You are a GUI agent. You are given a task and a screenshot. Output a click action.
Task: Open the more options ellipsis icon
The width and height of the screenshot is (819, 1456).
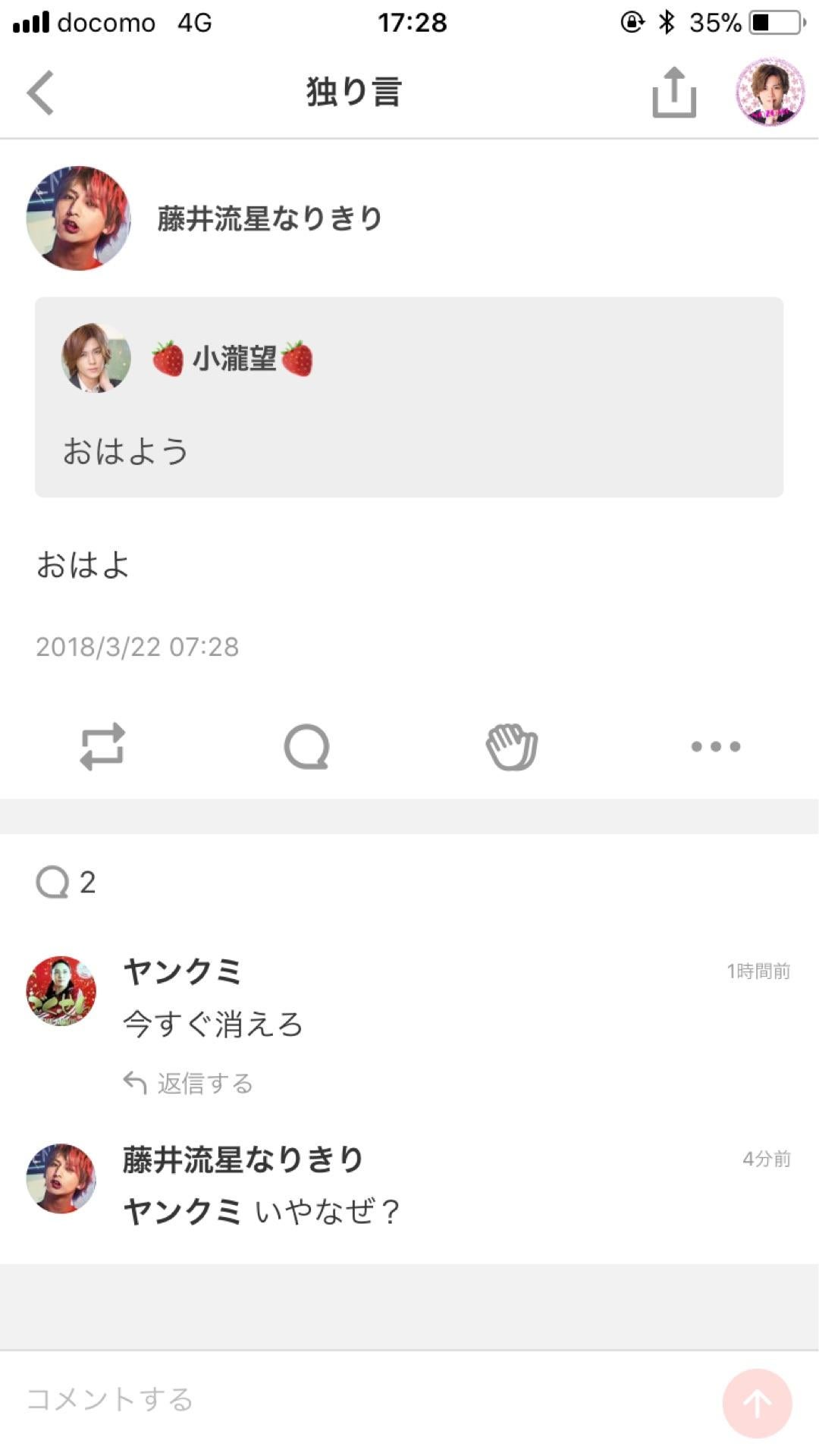[x=714, y=747]
